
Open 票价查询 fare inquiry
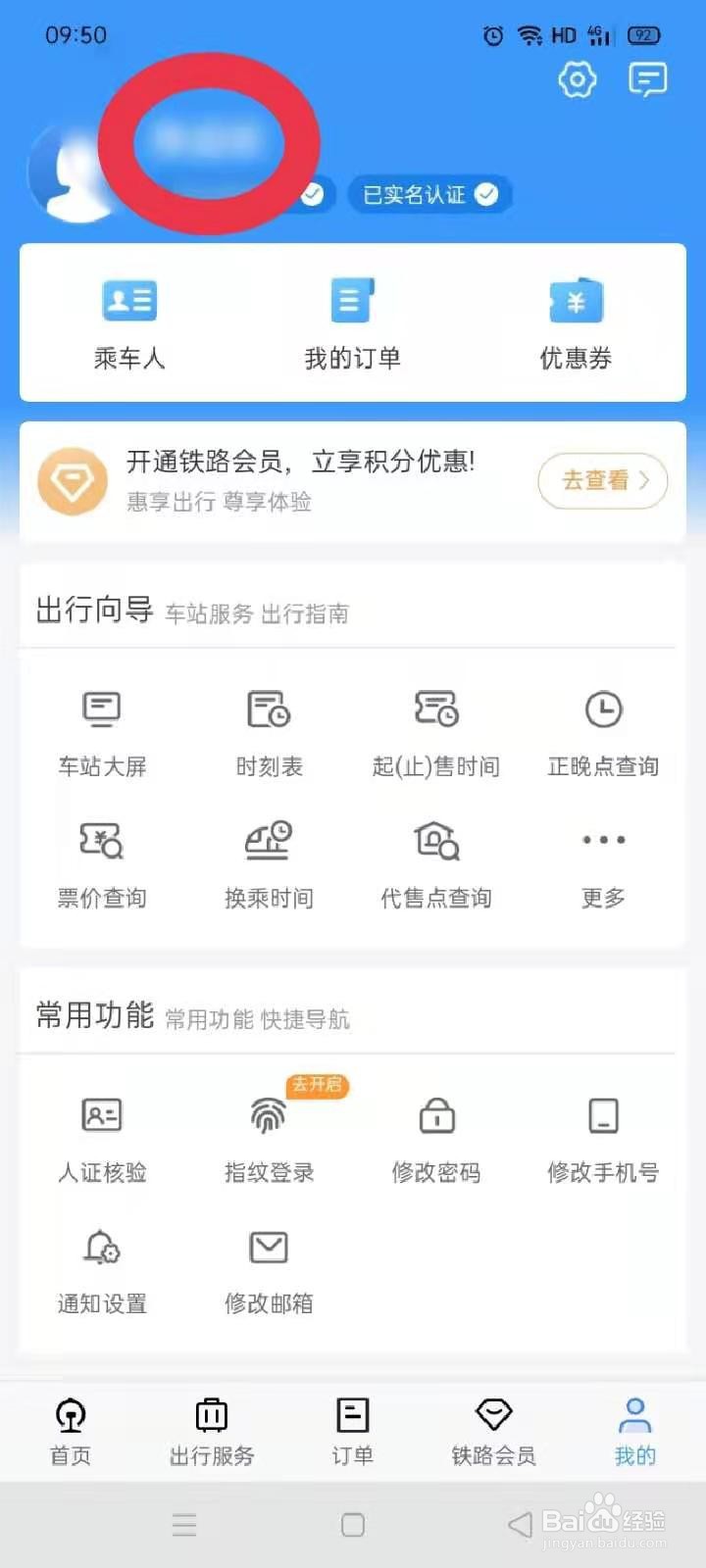click(x=101, y=862)
